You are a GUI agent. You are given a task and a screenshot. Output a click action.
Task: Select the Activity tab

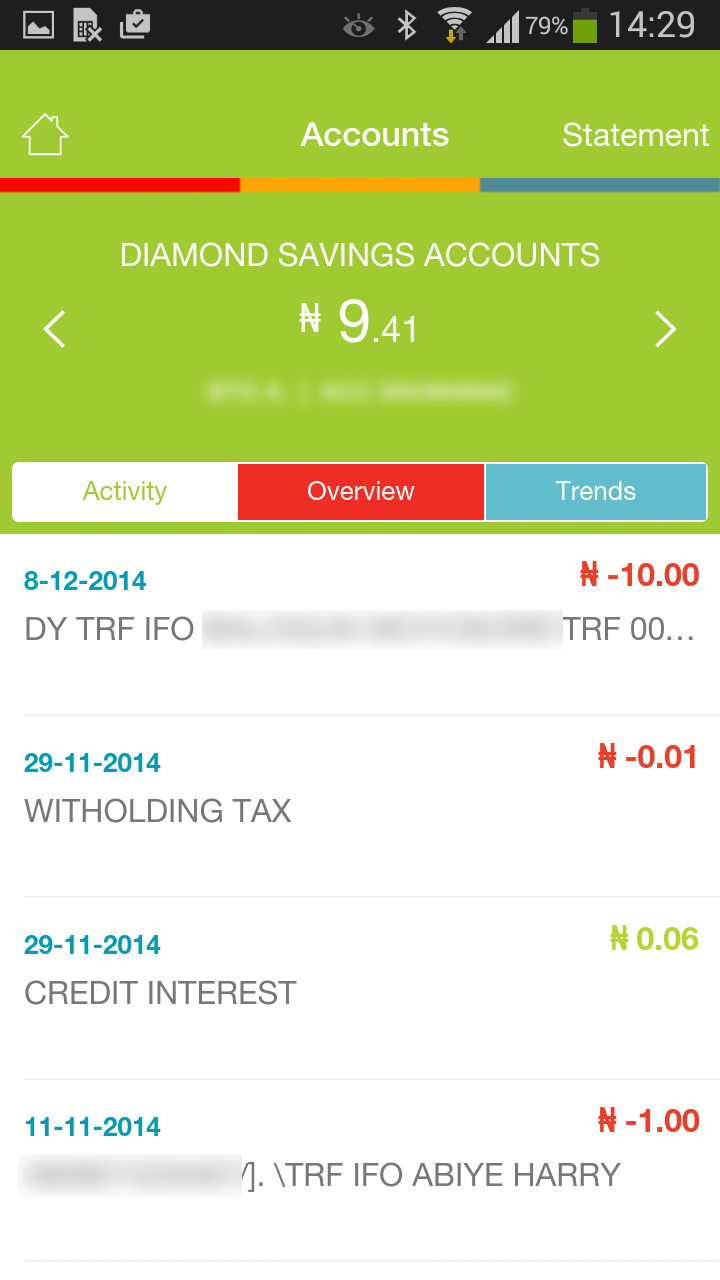point(125,491)
